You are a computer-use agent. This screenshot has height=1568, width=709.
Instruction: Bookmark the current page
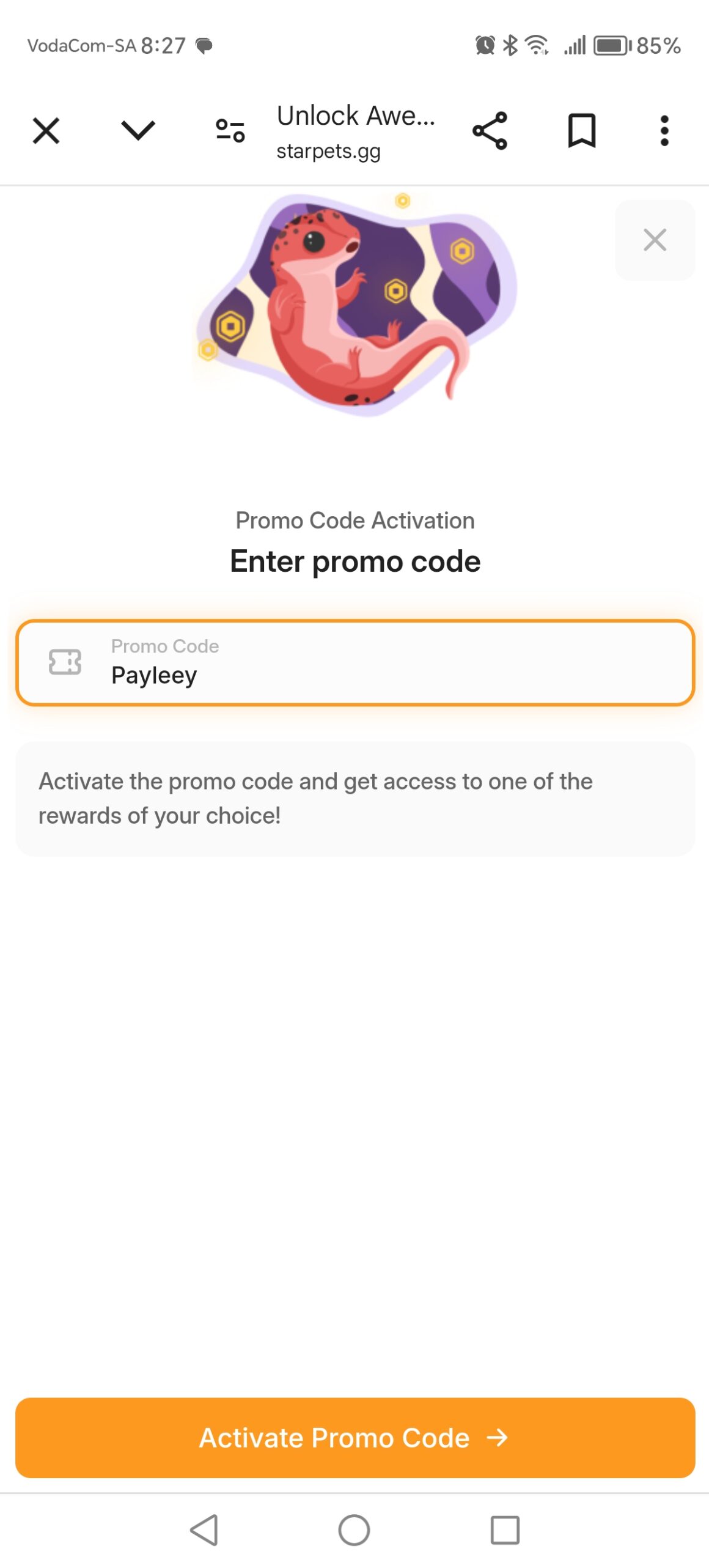click(579, 130)
